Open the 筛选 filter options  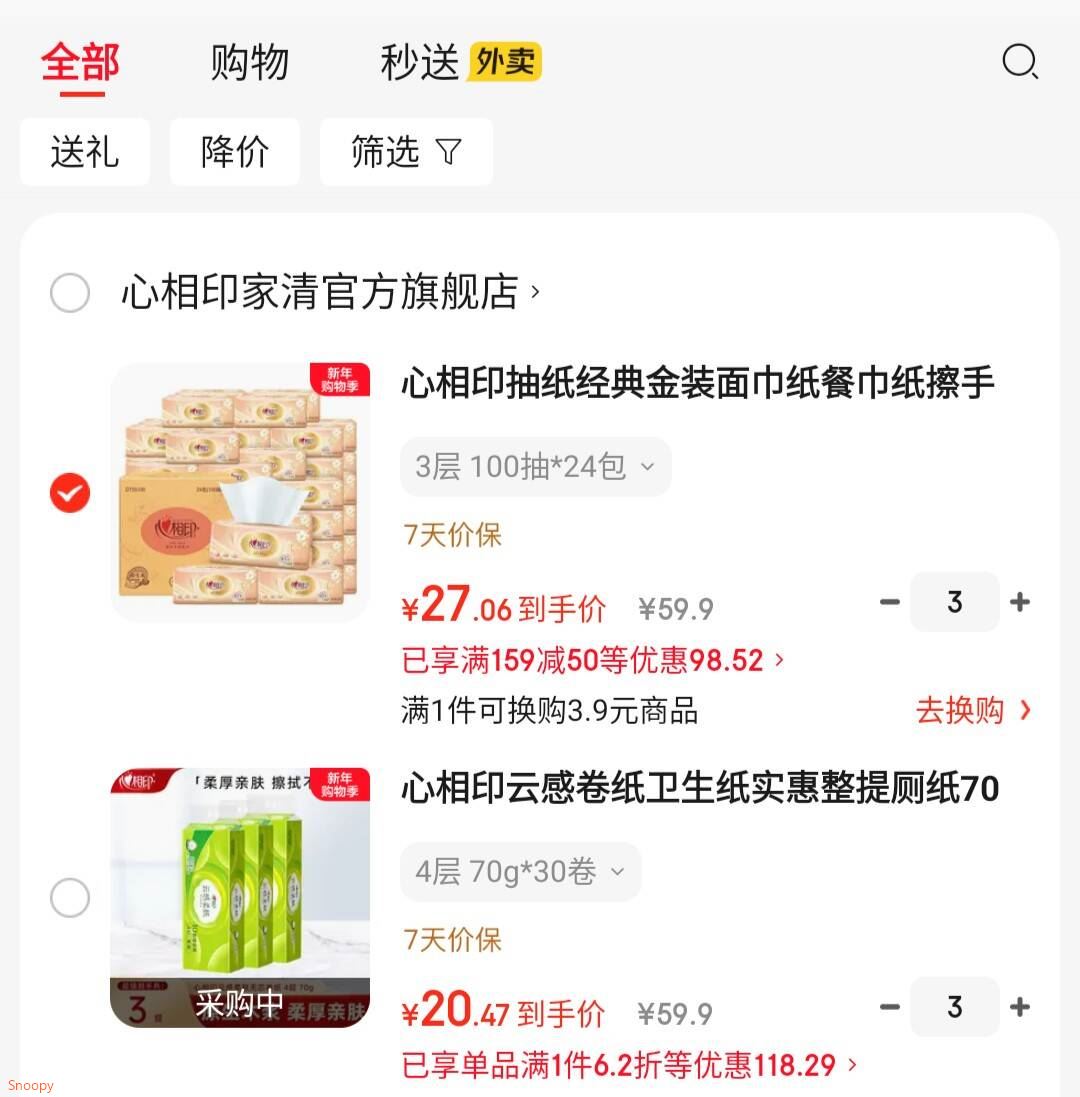click(x=406, y=152)
